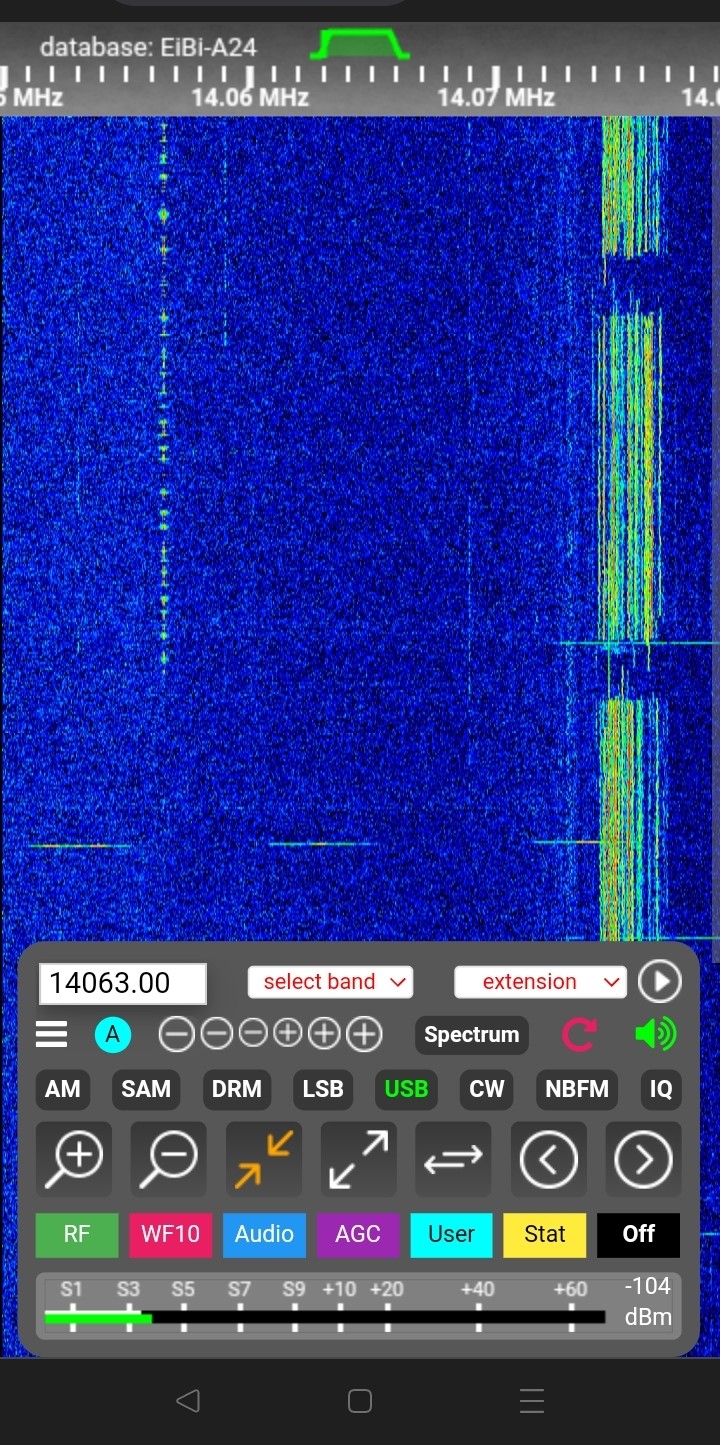Go back with the system navigation button

click(188, 1401)
